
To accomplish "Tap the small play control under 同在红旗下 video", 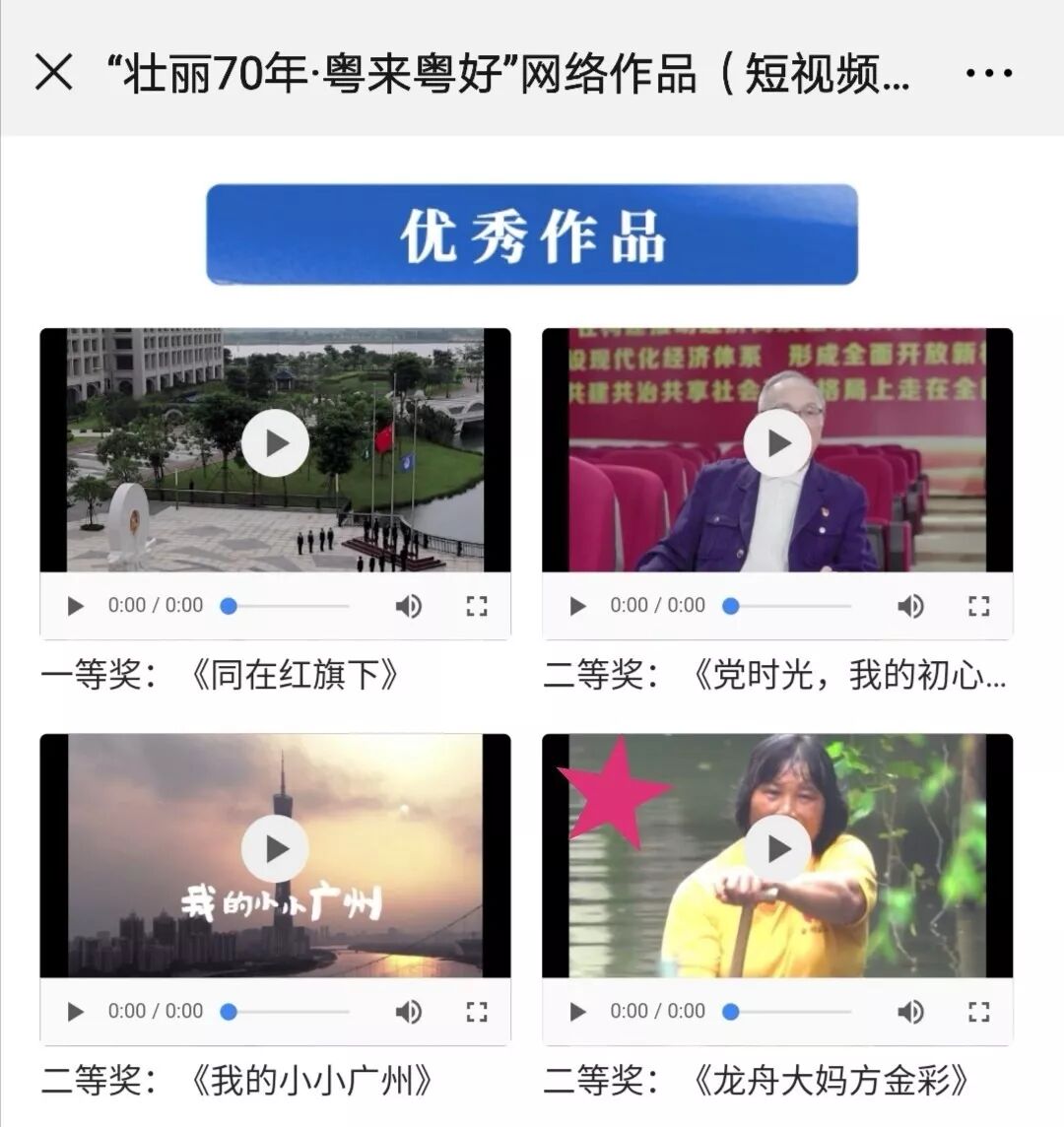I will (75, 606).
